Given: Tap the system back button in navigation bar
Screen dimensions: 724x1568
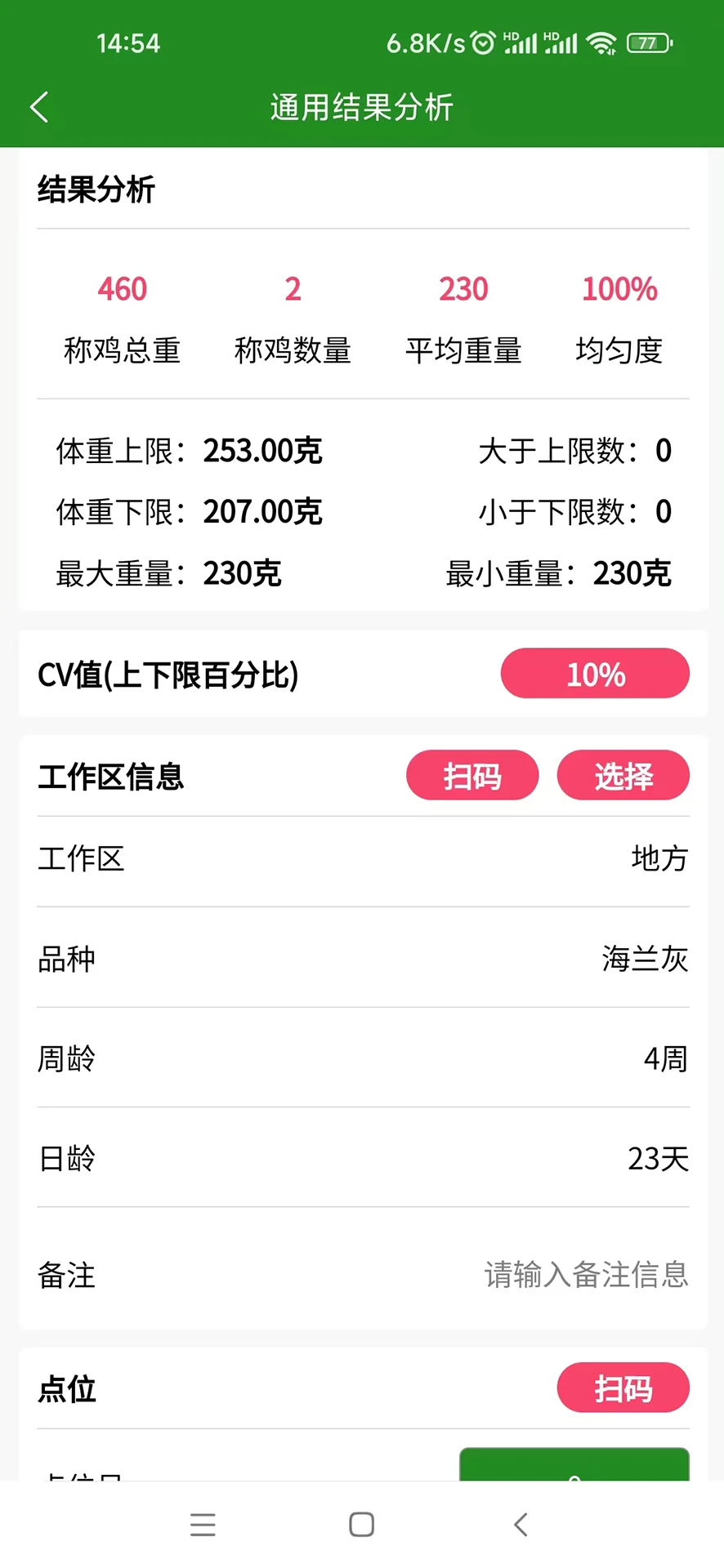Looking at the screenshot, I should pyautogui.click(x=521, y=1524).
